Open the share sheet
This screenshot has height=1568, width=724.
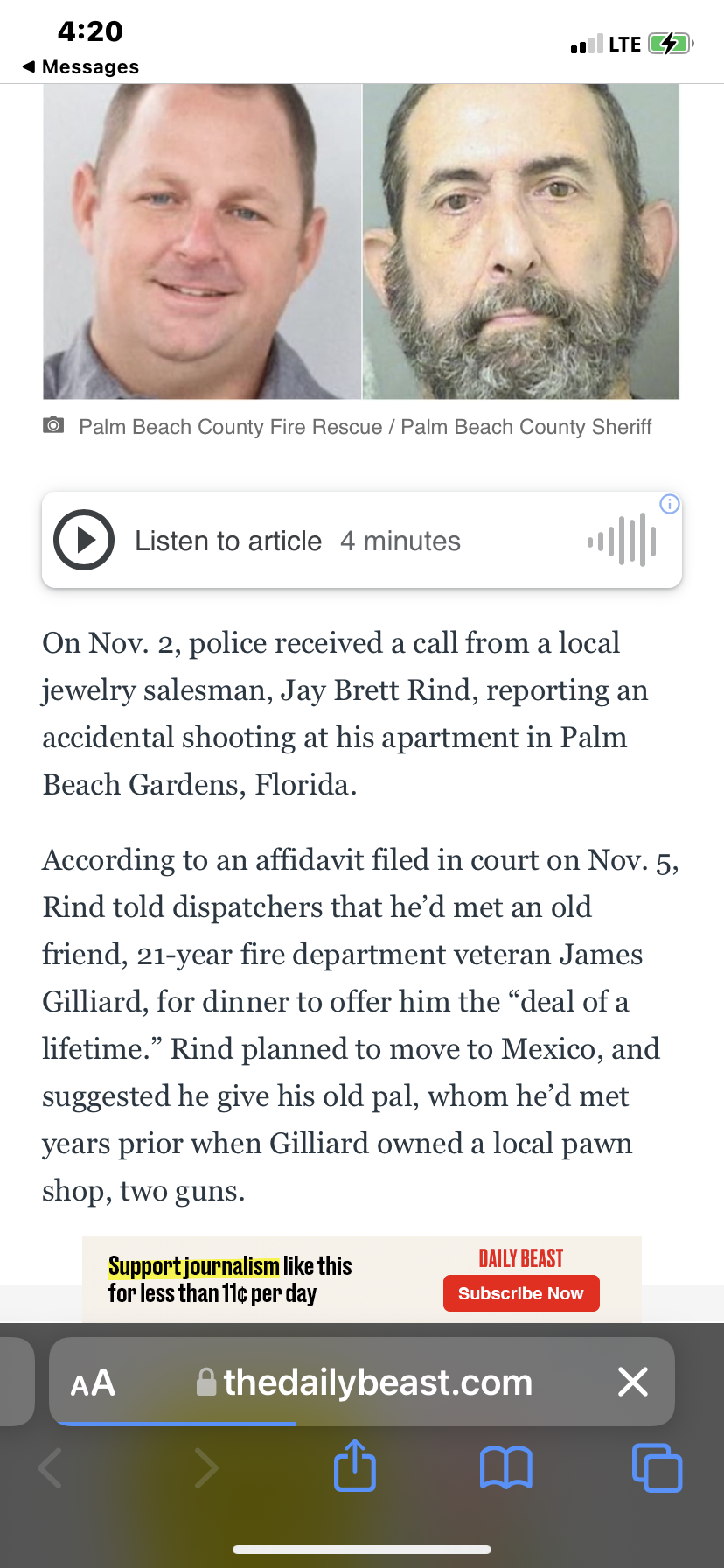(x=354, y=1466)
